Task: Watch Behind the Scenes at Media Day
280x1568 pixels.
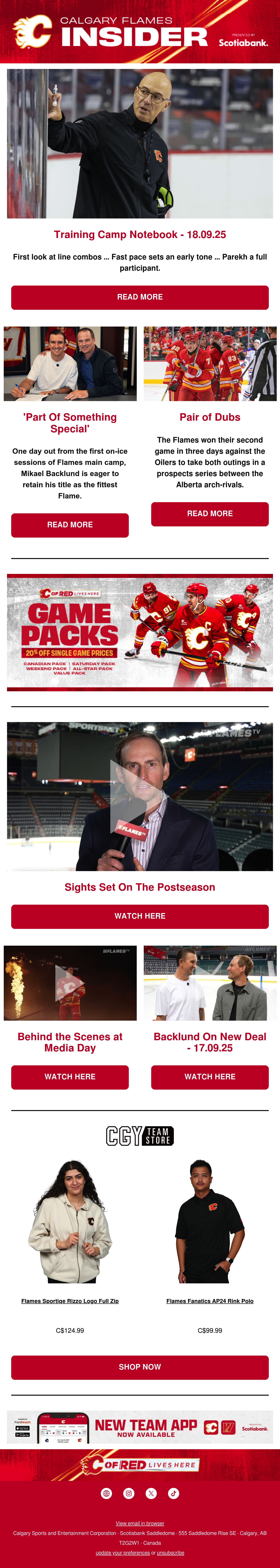Action: (70, 1077)
